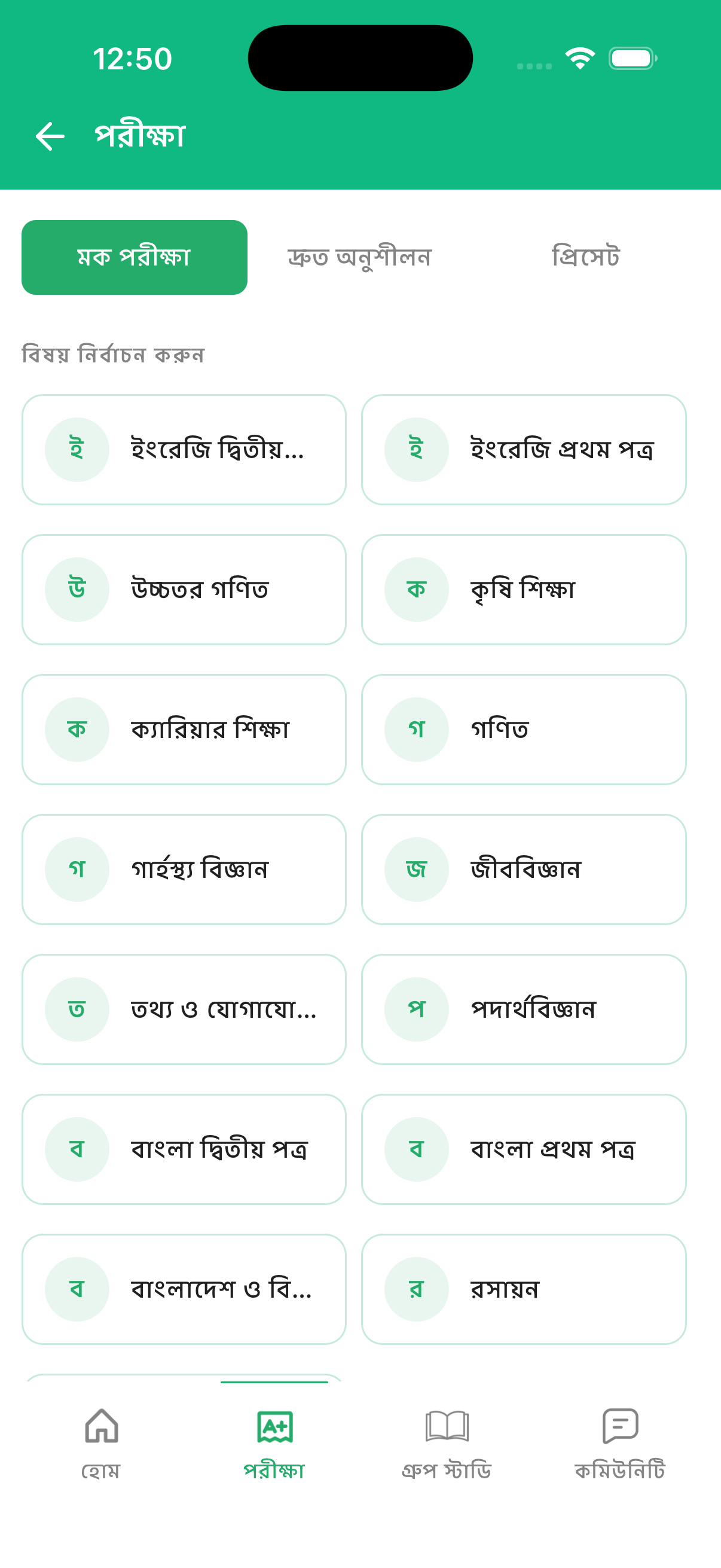Viewport: 721px width, 1568px height.
Task: Open the গ্রুপ স্টাডি tab
Action: 447,1442
